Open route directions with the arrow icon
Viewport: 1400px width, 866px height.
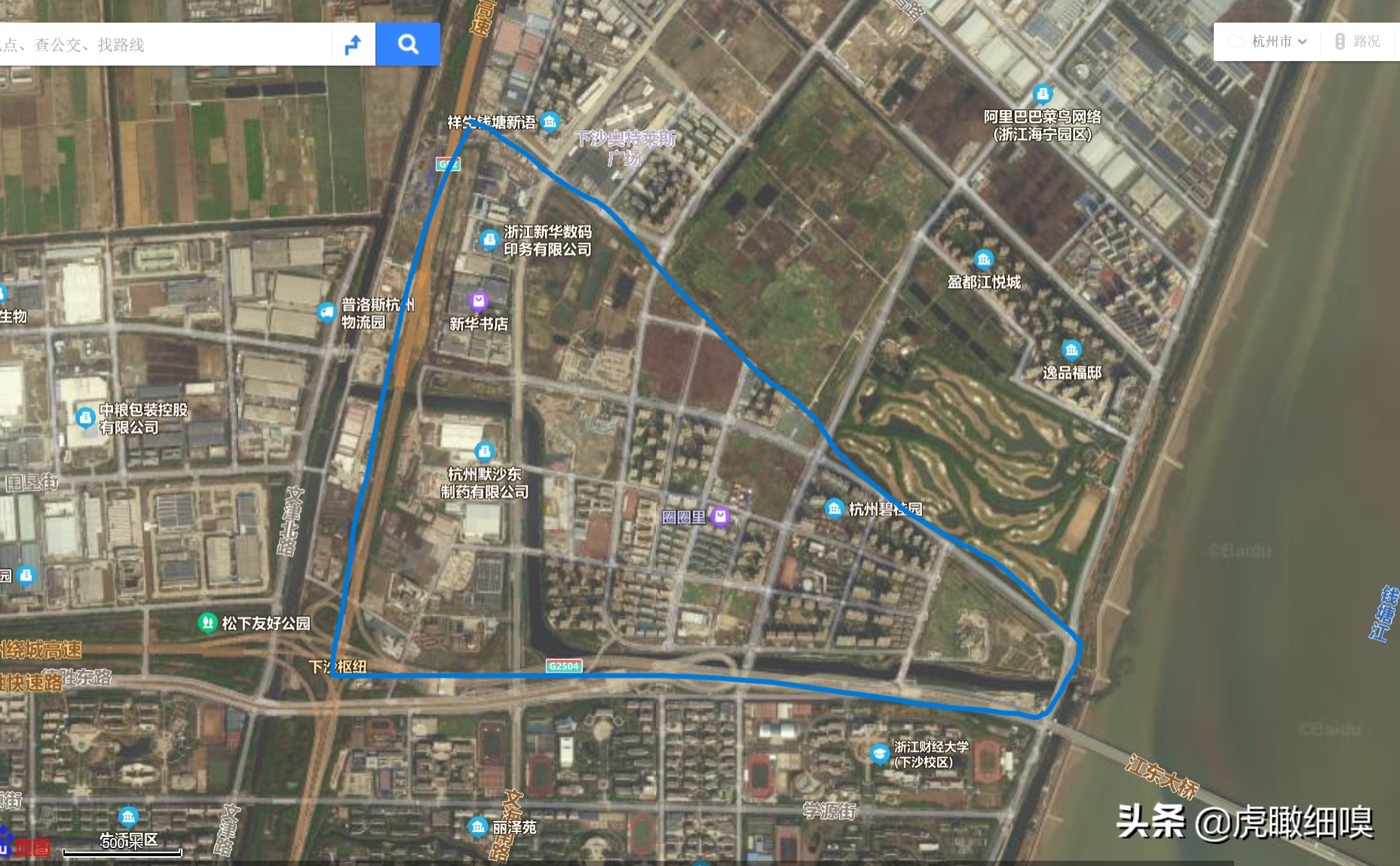coord(353,44)
